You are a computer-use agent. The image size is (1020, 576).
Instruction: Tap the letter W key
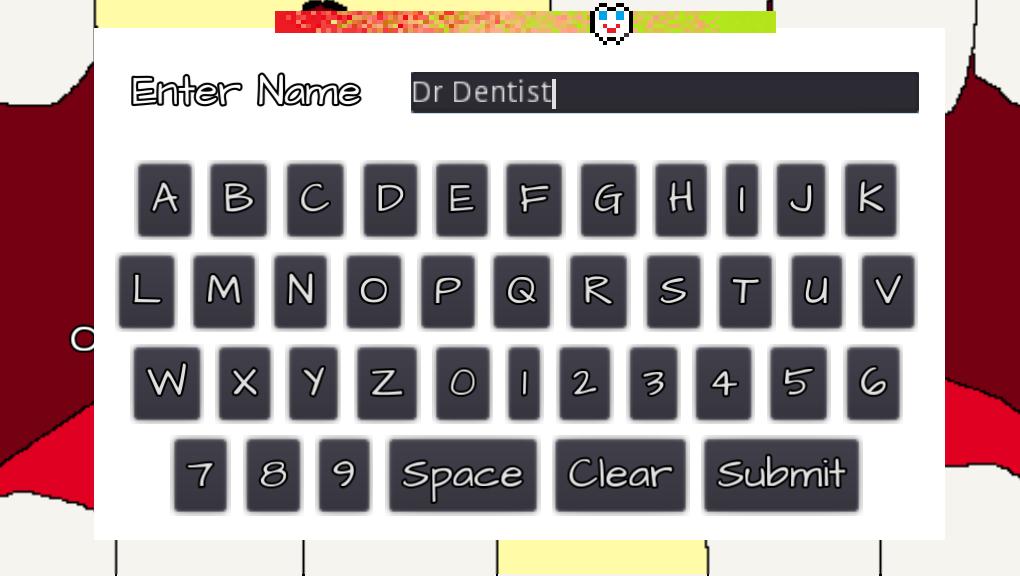point(166,383)
